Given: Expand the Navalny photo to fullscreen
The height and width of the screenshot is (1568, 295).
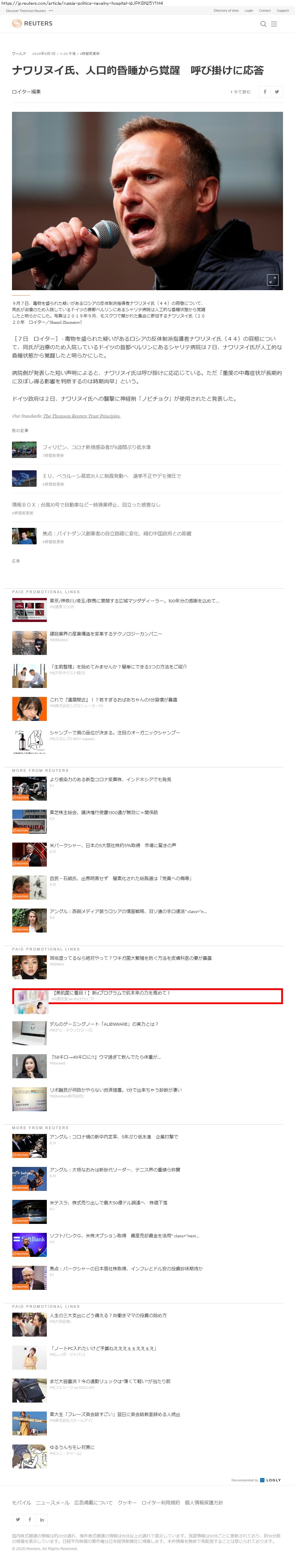Looking at the screenshot, I should (x=272, y=279).
